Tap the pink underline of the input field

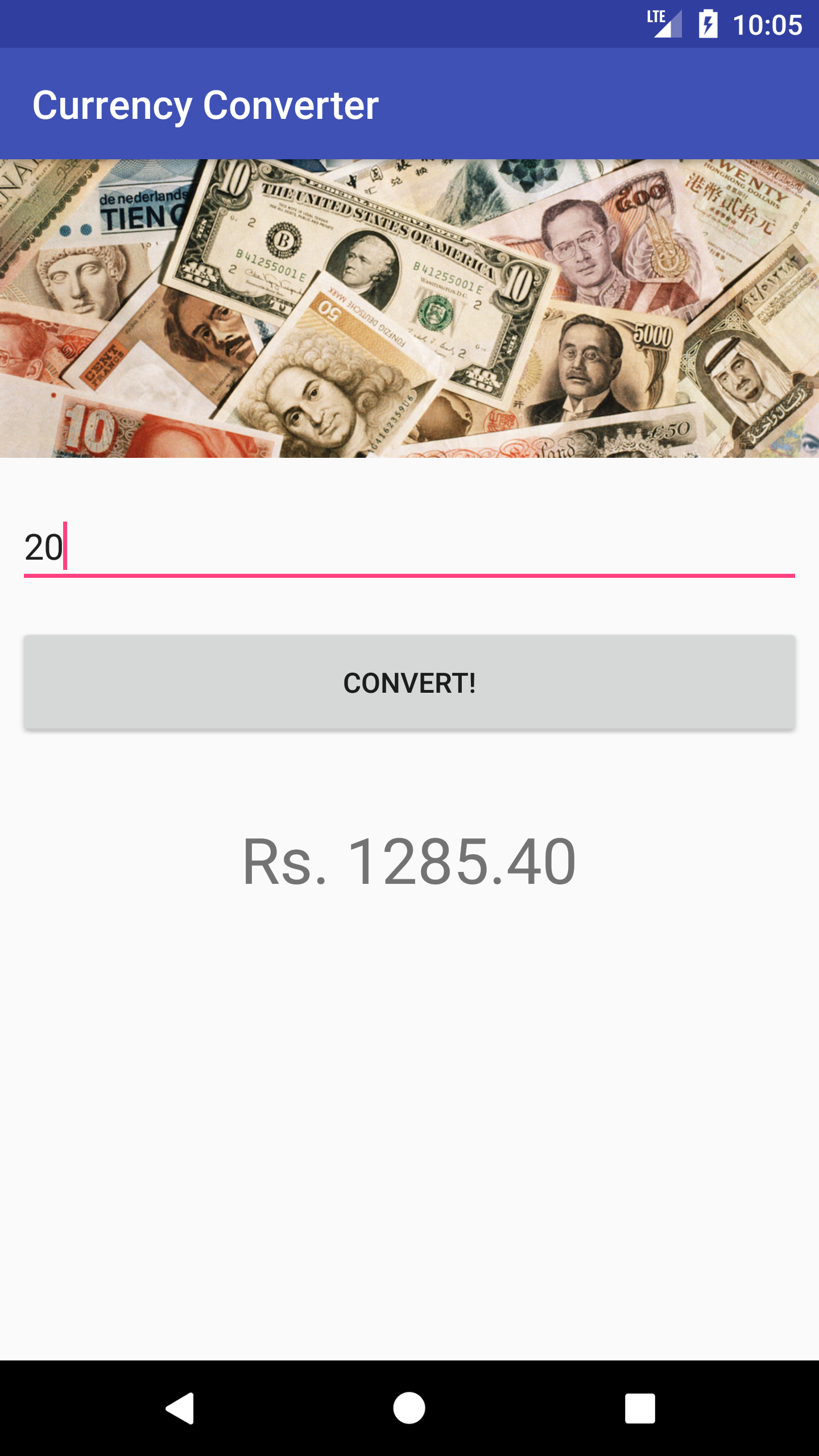(x=409, y=576)
